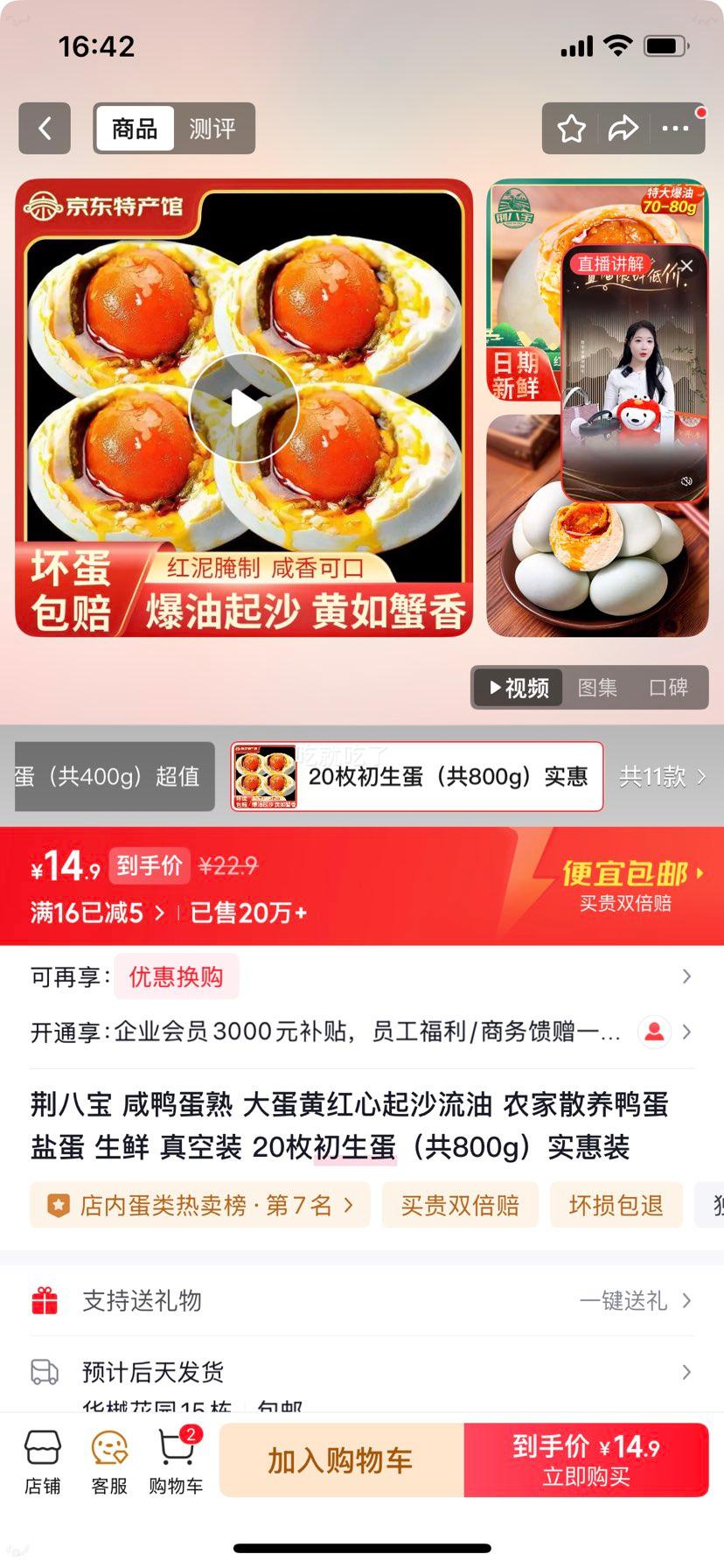Tap 加入购物车 to add to cart
The width and height of the screenshot is (724, 1568).
coord(341,1459)
